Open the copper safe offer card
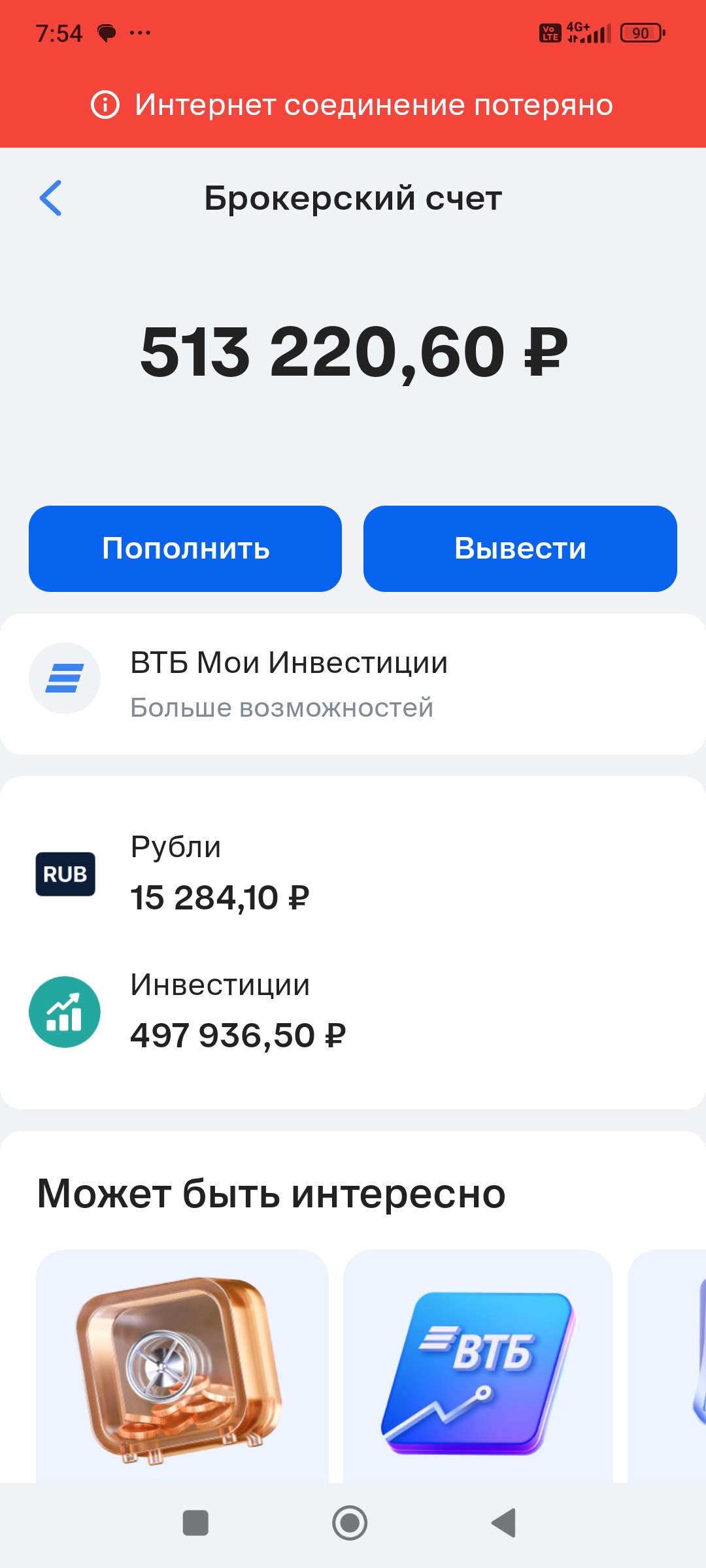Screen dimensions: 706x1568 182,1367
